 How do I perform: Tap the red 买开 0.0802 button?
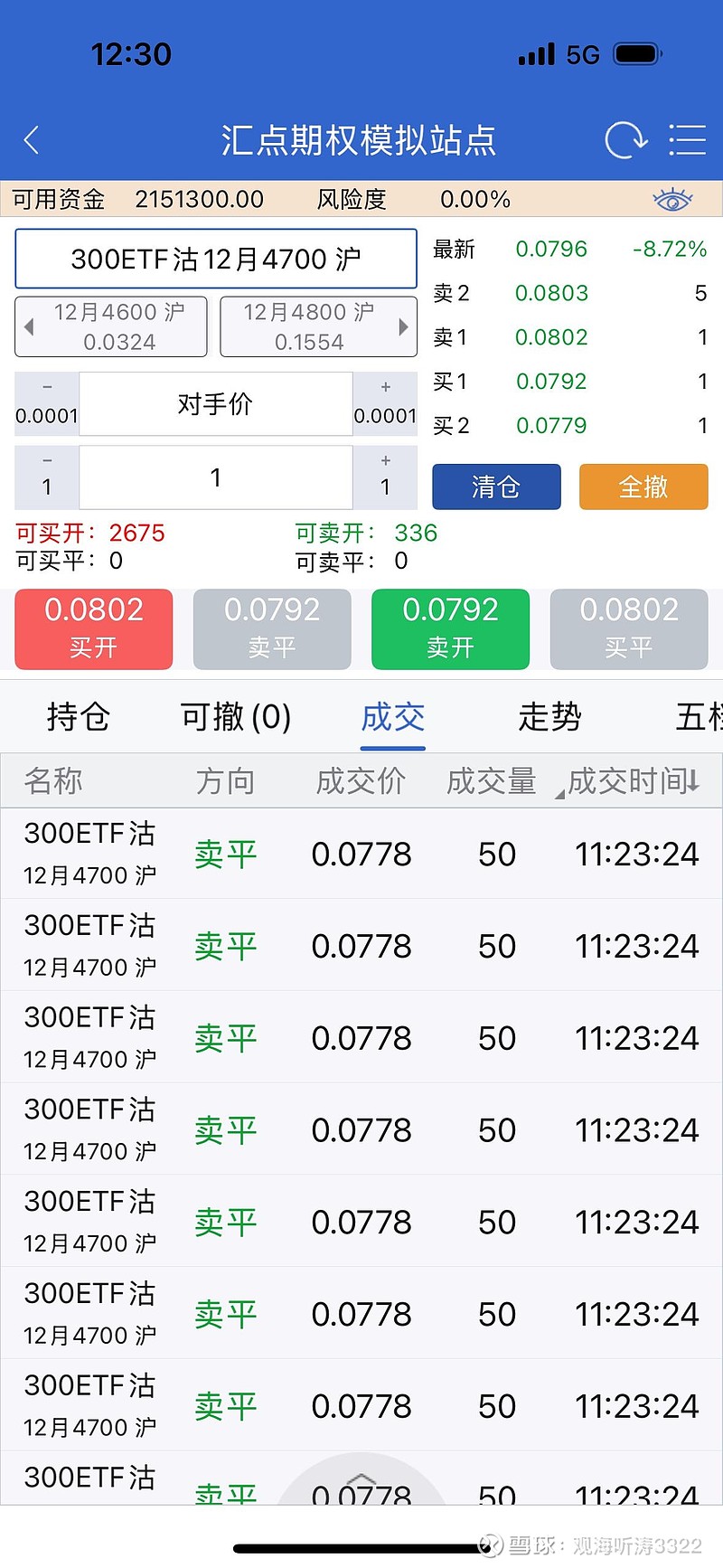click(93, 628)
